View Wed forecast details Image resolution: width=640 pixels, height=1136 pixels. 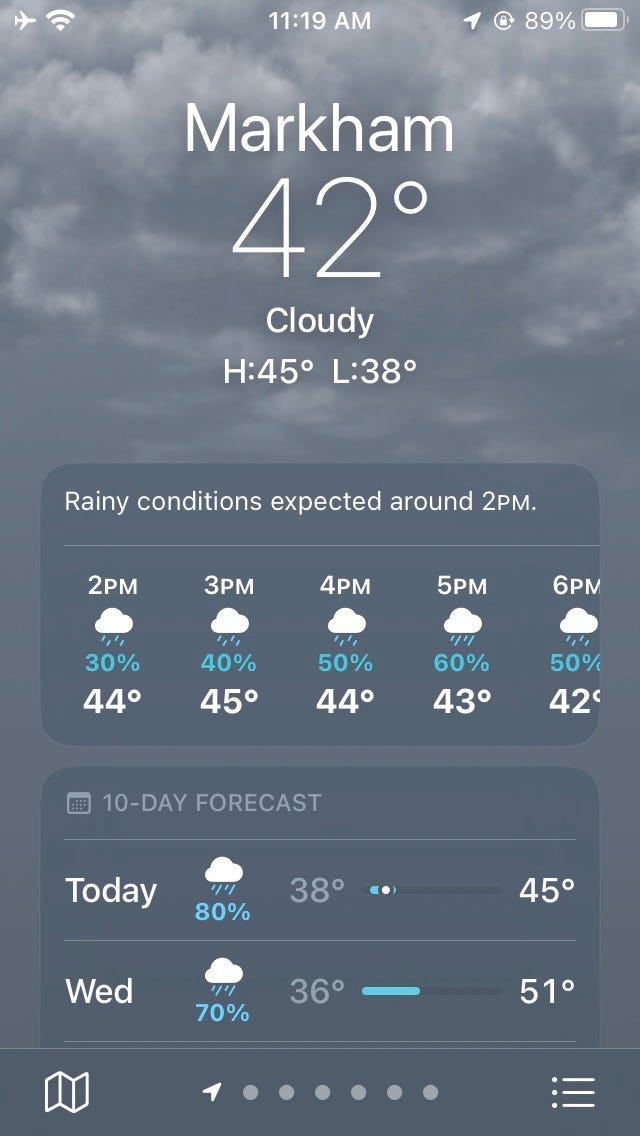point(320,991)
